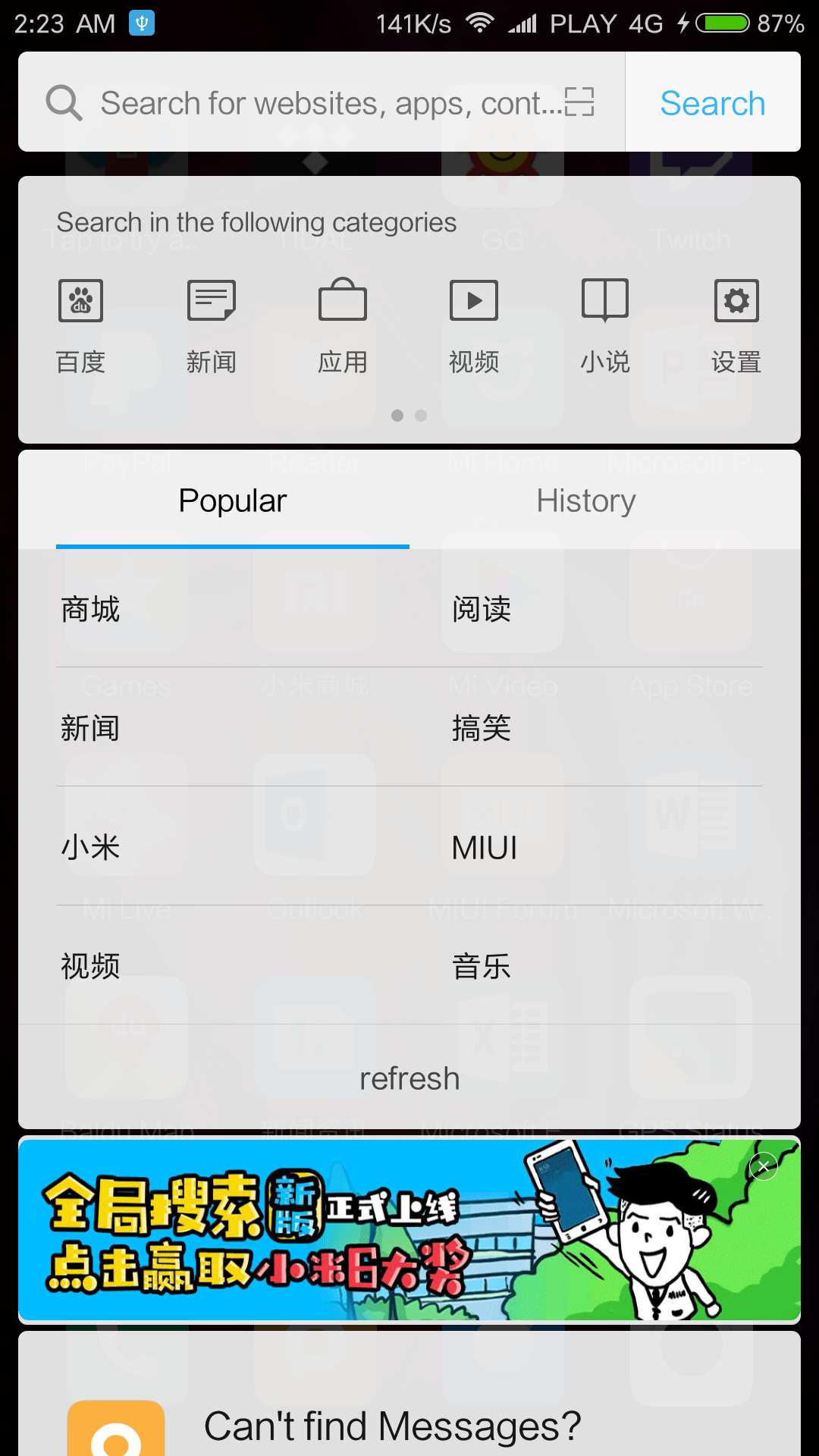Refresh the popular search terms
This screenshot has height=1456, width=819.
(409, 1078)
